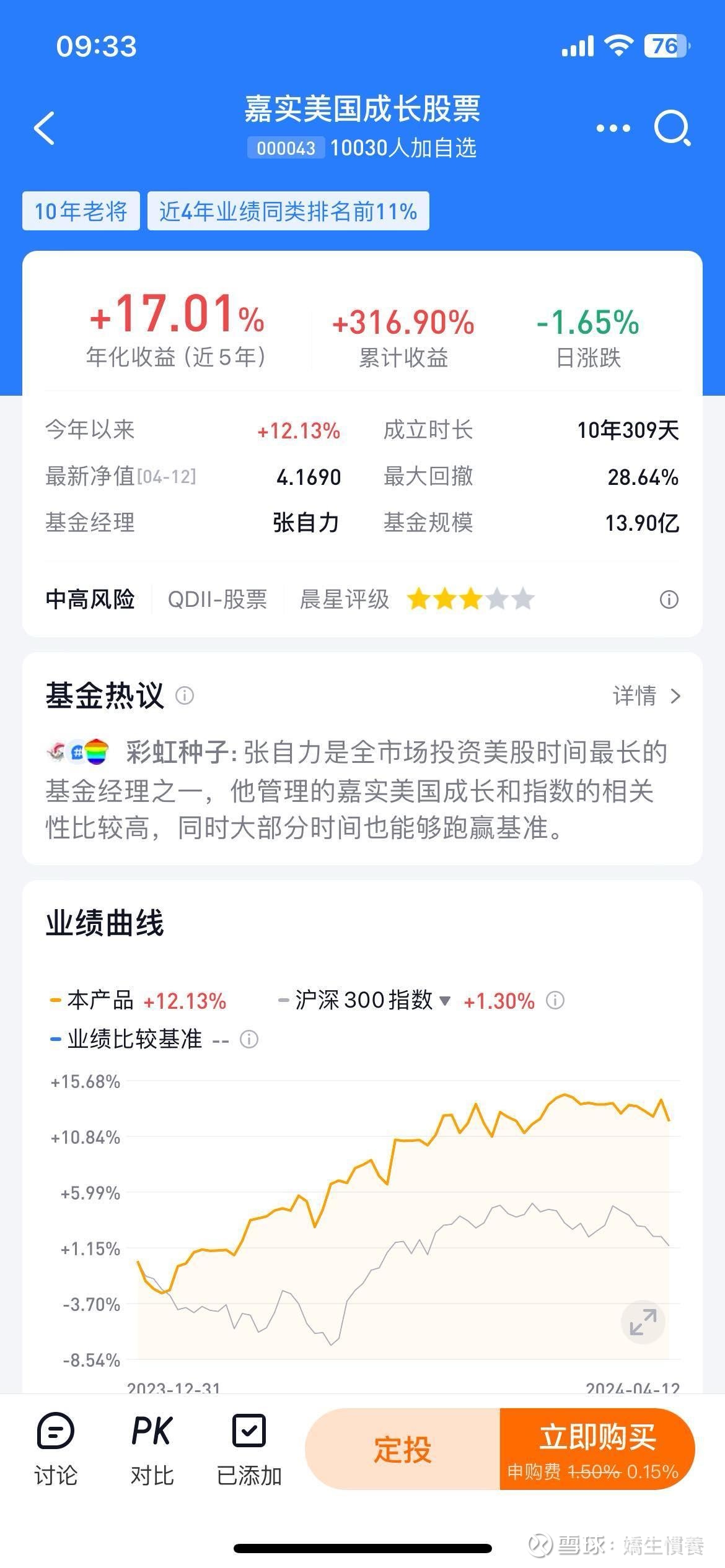Image resolution: width=725 pixels, height=1568 pixels.
Task: Click the three-star Morningstar rating
Action: click(469, 599)
